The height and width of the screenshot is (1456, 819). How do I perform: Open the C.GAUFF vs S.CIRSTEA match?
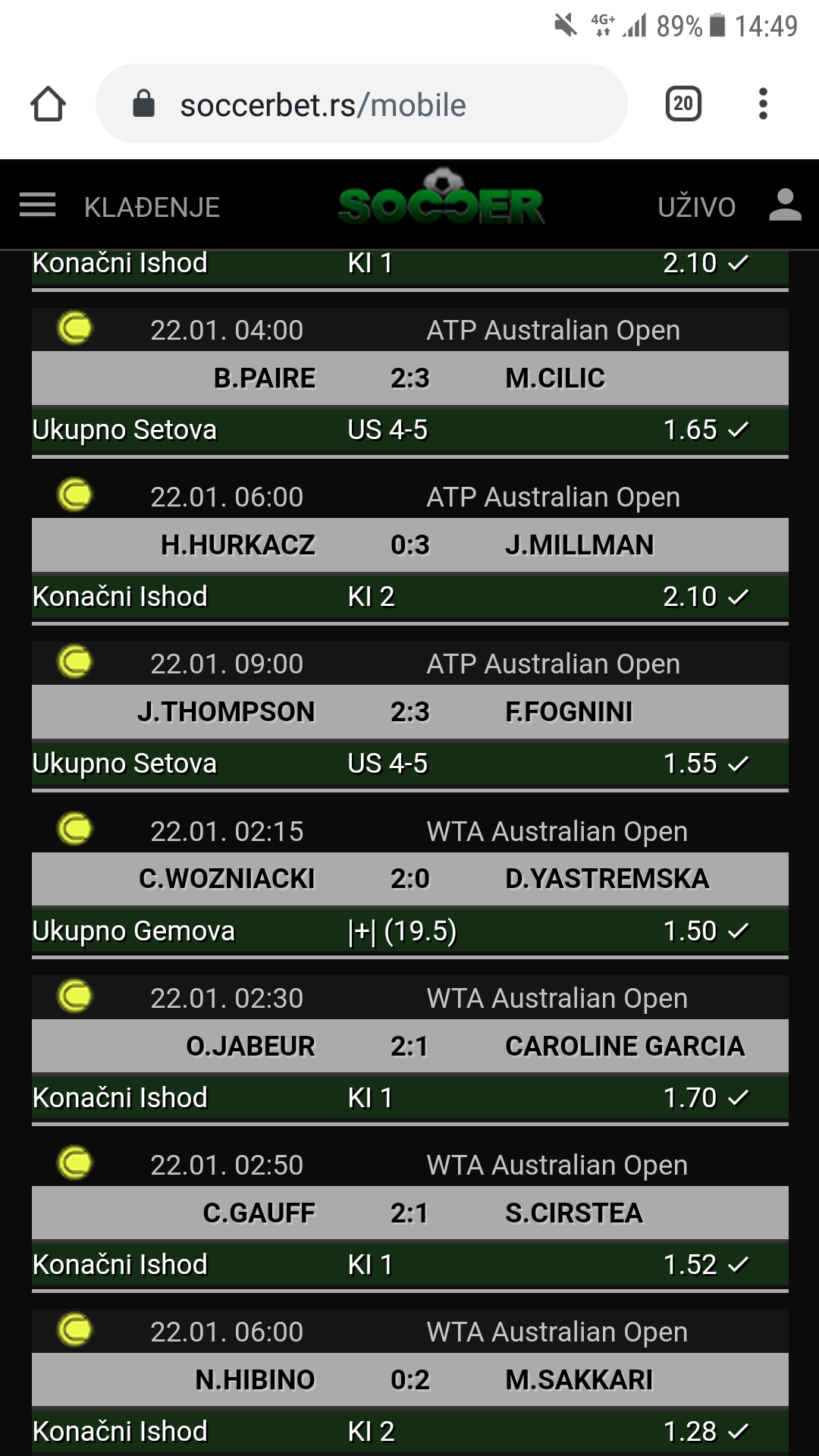409,1213
